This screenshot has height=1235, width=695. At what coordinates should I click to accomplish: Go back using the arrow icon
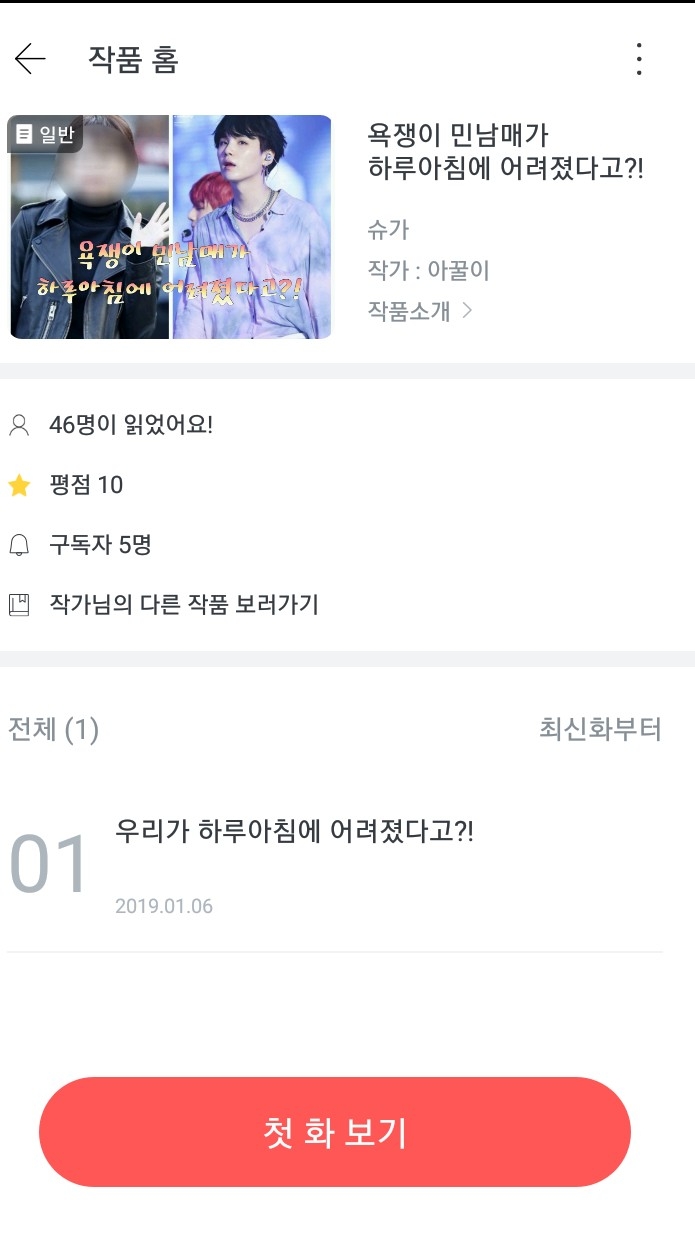click(30, 60)
